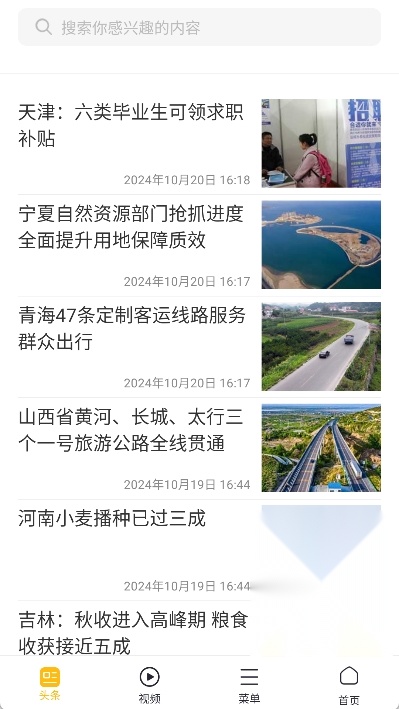Go to the 首页 tab

pyautogui.click(x=349, y=685)
